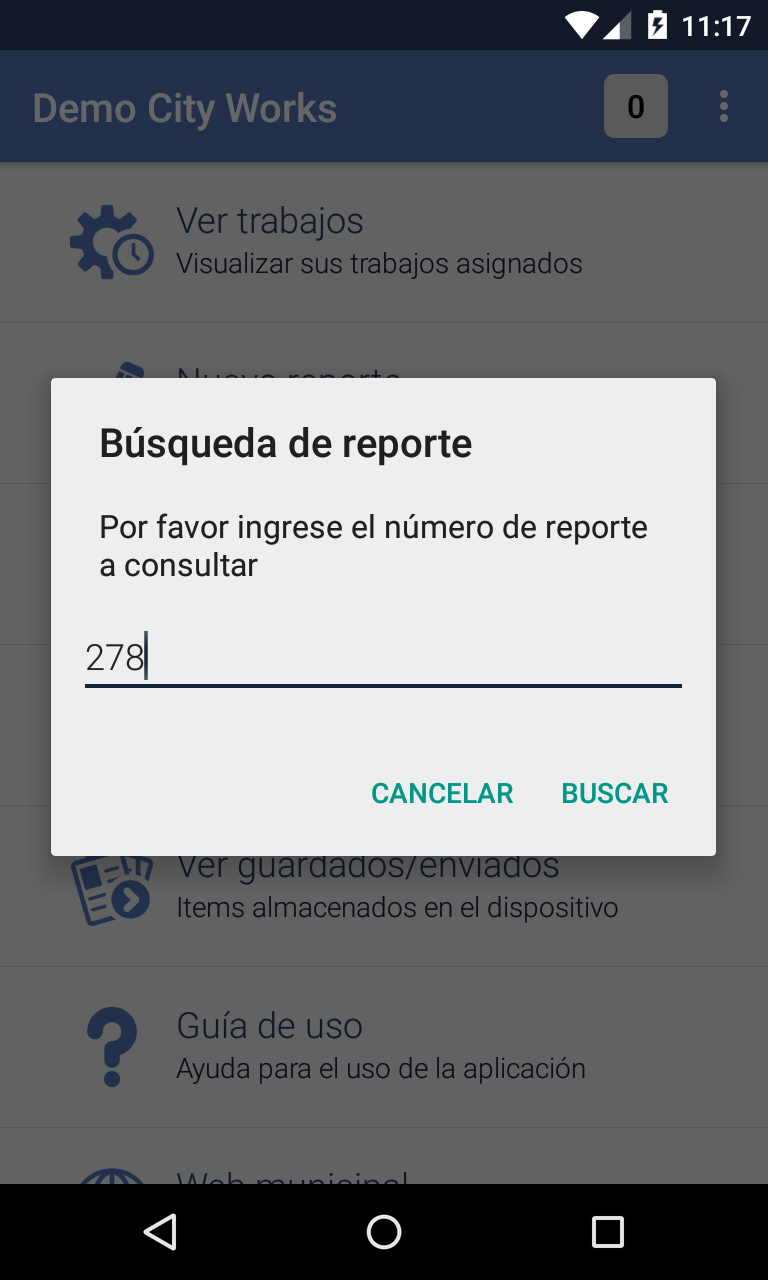Dismiss the dialog with CANCELAR

(x=442, y=793)
